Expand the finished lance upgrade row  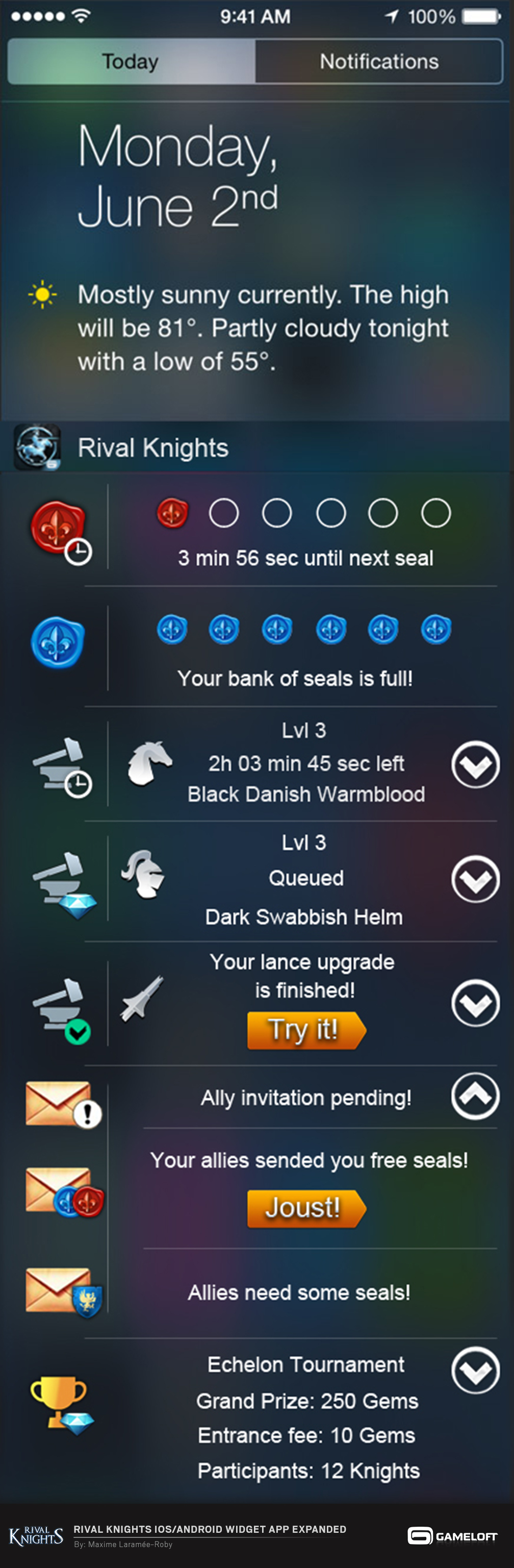tap(475, 1003)
